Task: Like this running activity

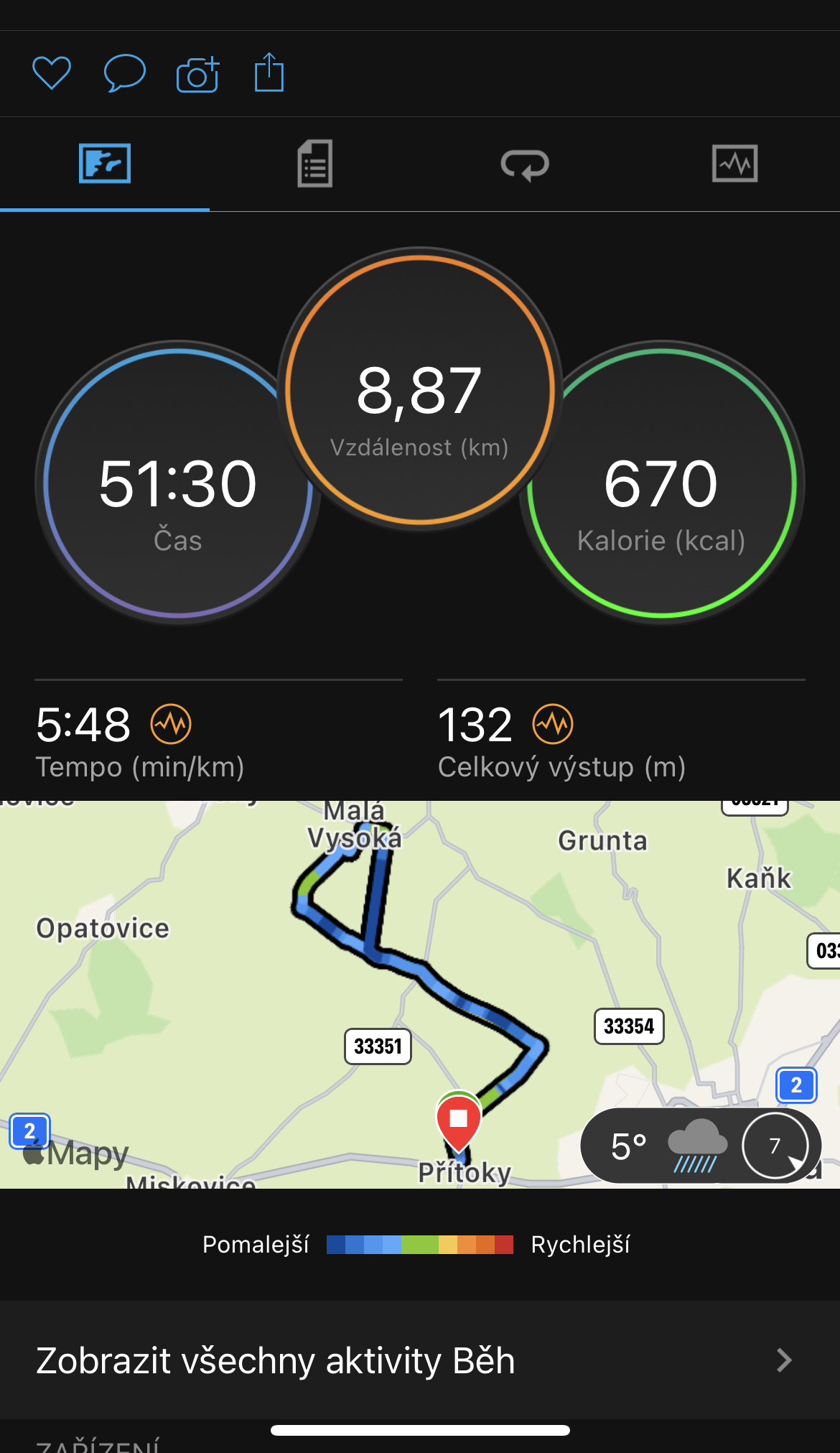Action: pos(52,73)
